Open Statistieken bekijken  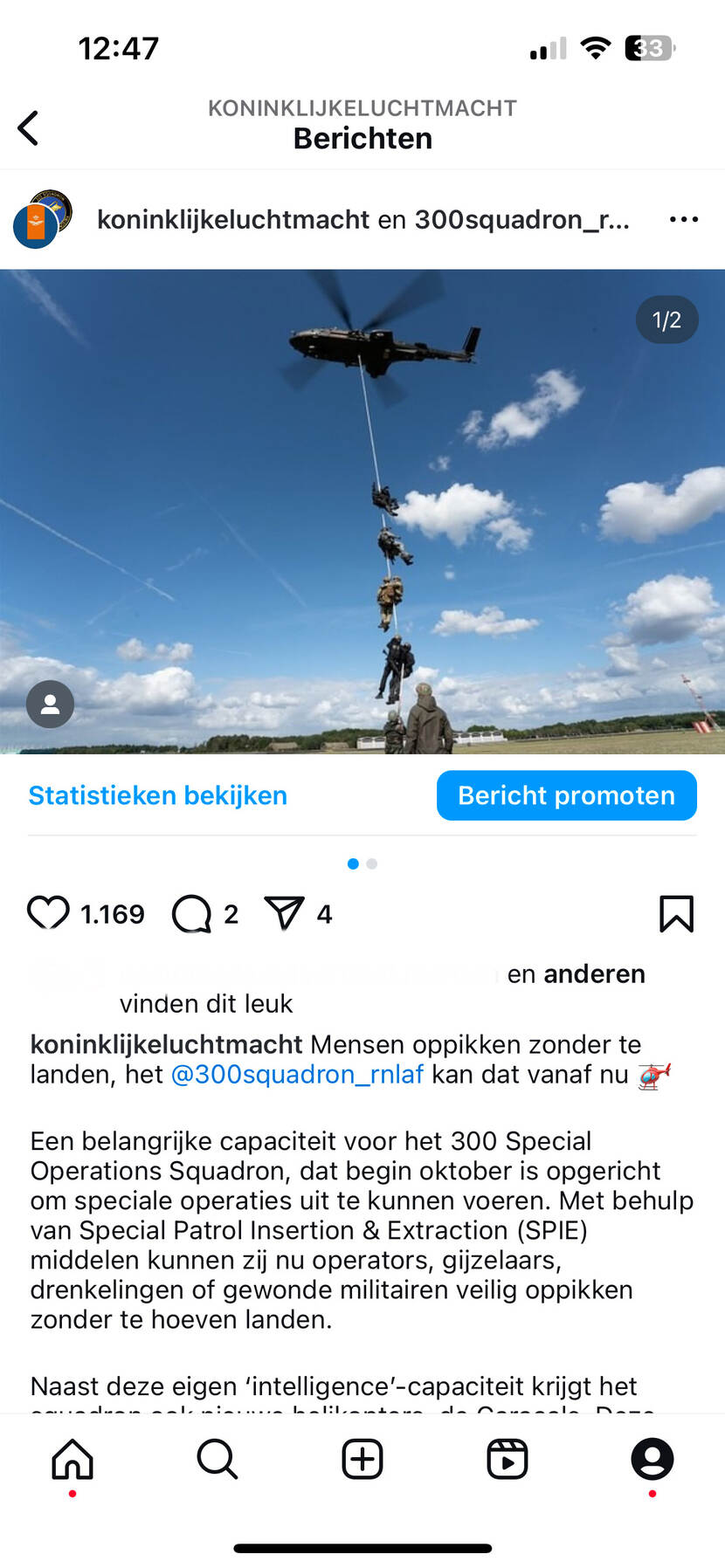pos(157,795)
